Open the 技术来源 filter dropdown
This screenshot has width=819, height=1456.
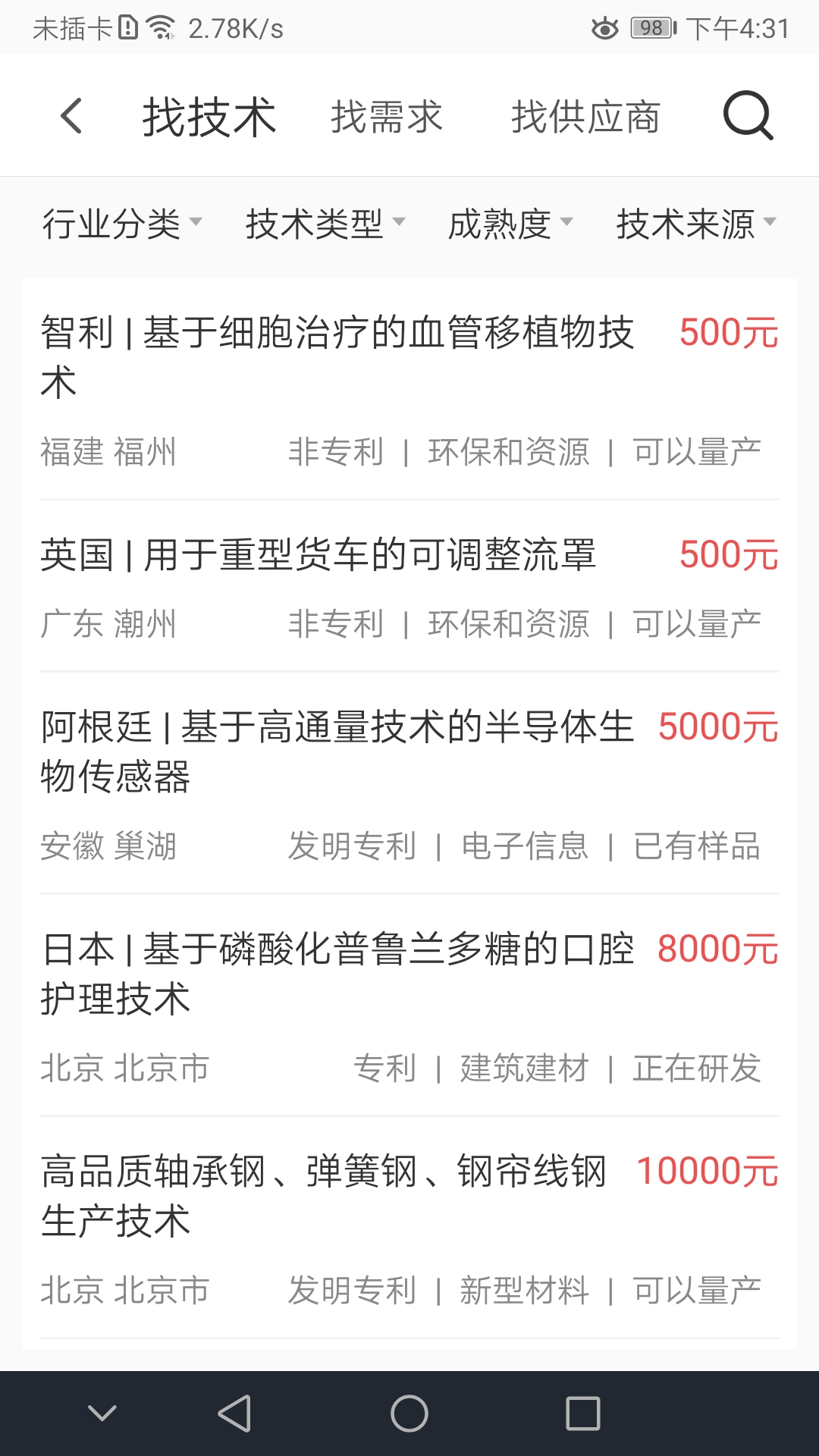(694, 224)
